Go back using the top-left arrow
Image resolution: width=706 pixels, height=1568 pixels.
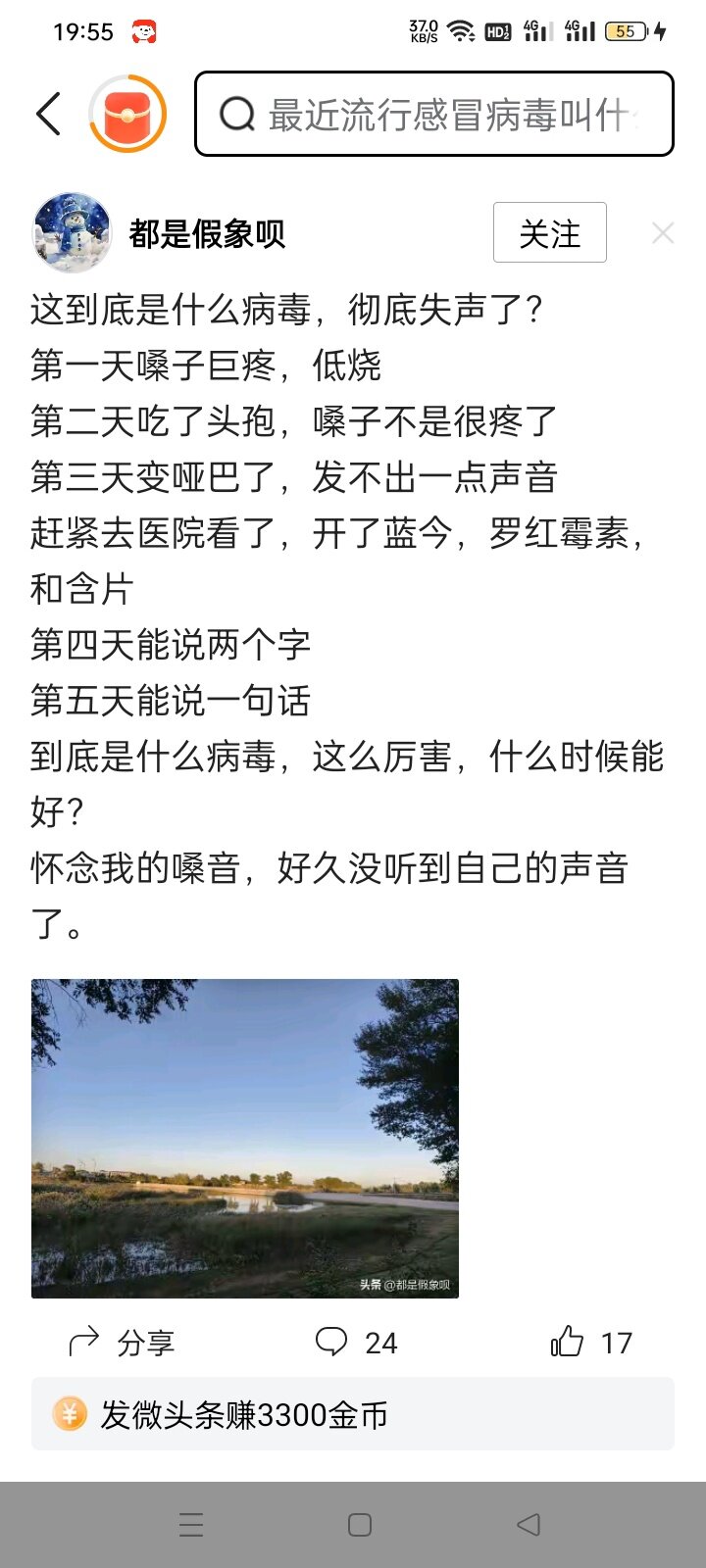49,115
